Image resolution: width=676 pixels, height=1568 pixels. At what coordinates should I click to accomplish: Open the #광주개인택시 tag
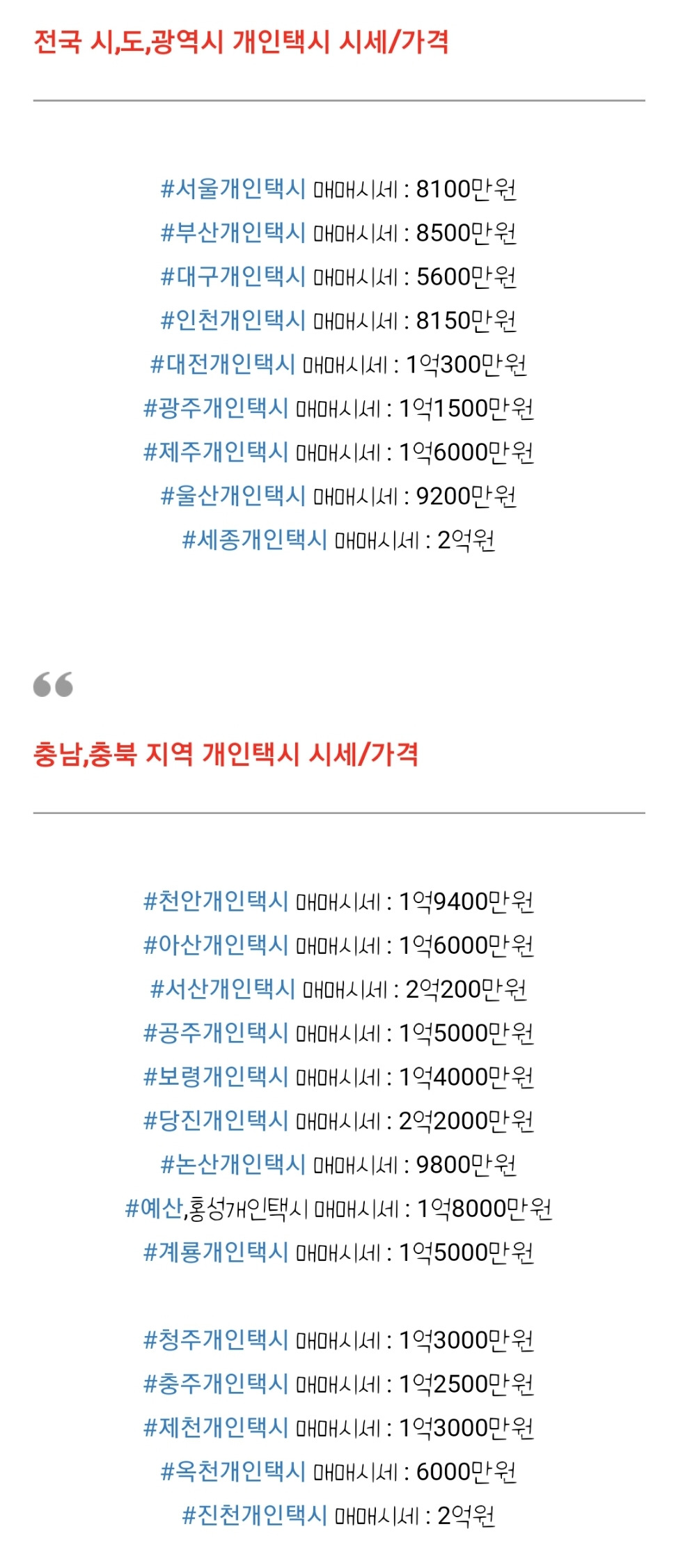point(216,407)
